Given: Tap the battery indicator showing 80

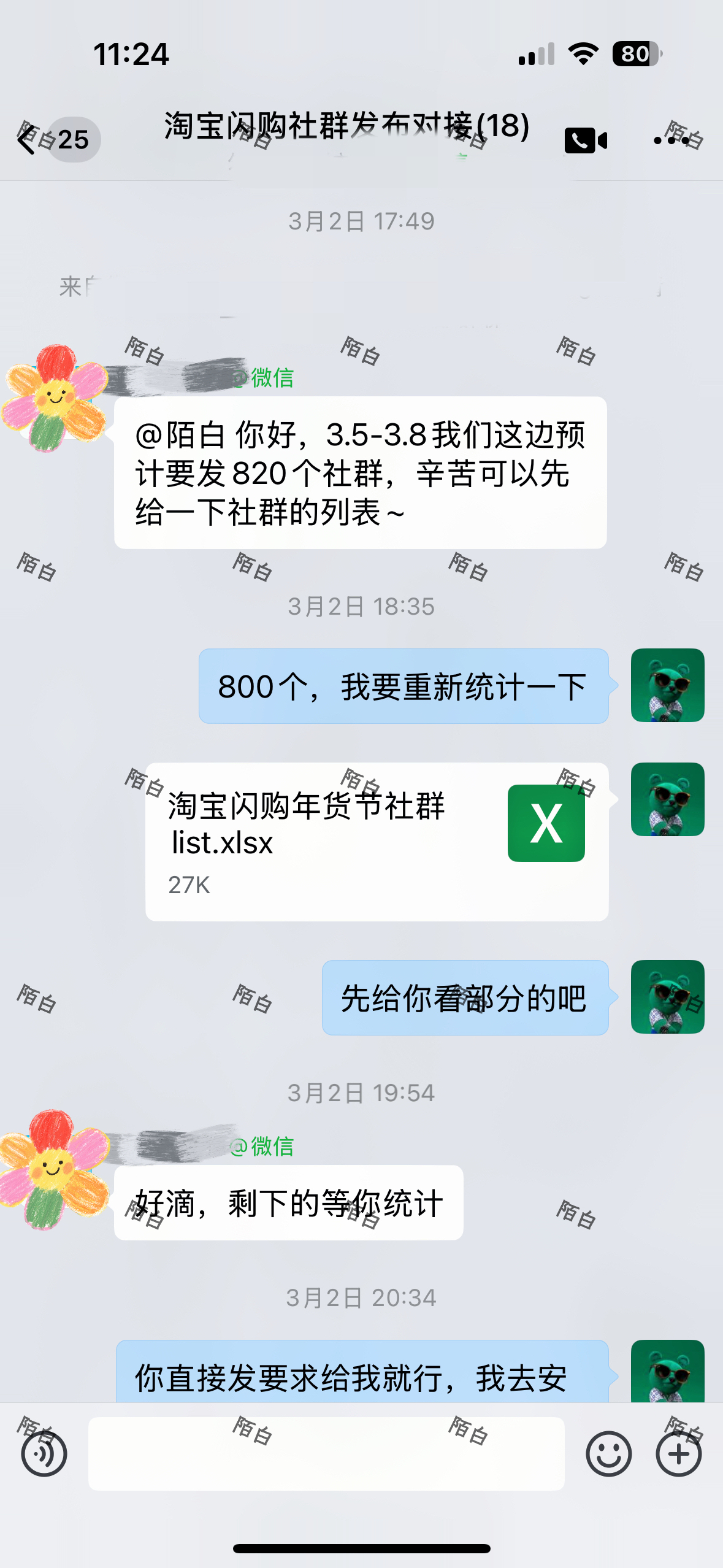Looking at the screenshot, I should [x=636, y=55].
